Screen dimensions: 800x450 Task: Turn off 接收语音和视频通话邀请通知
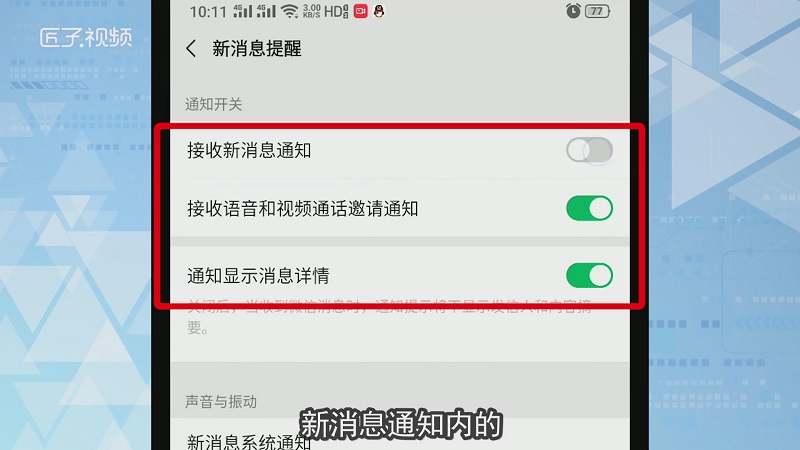(589, 209)
